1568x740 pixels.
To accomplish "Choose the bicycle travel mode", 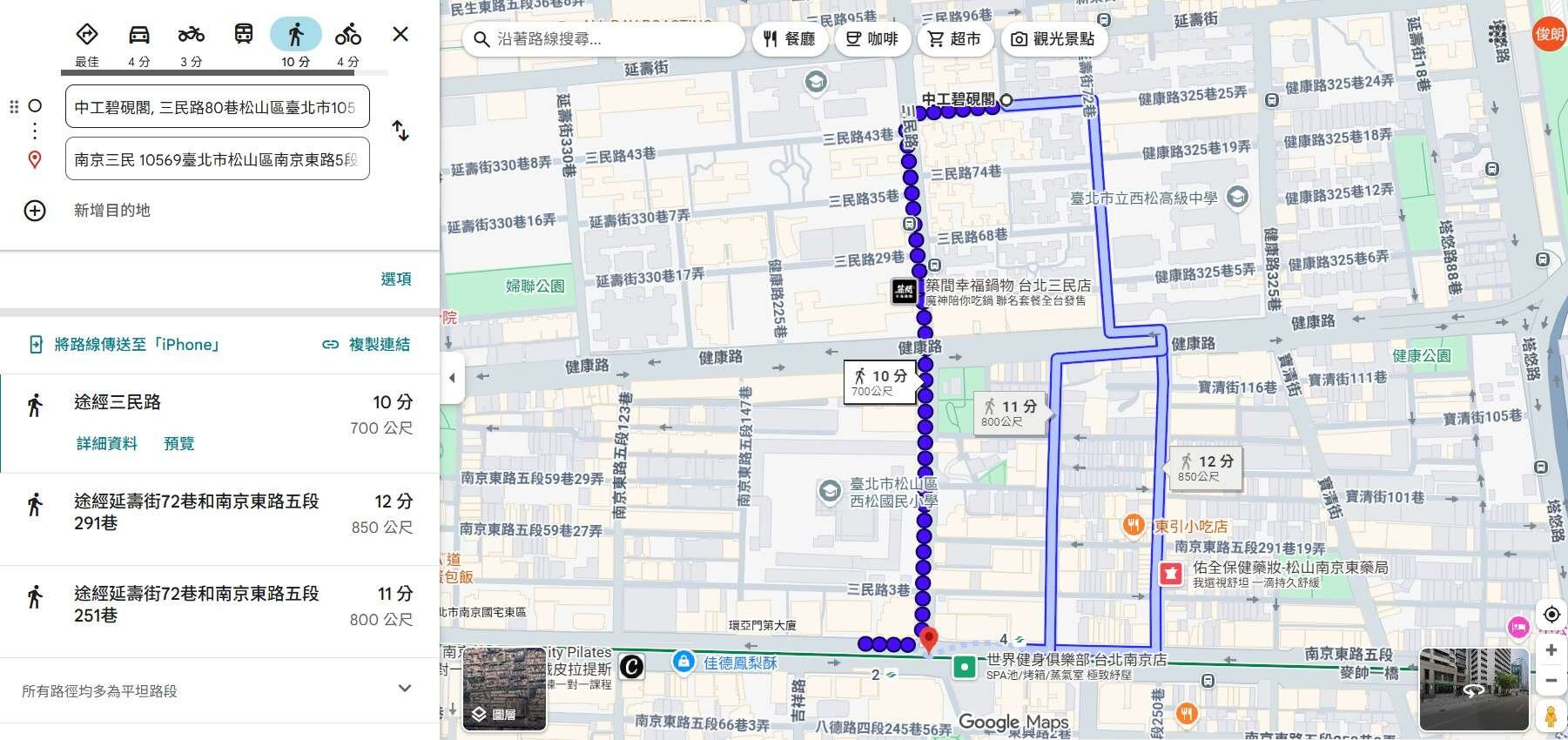I will point(348,35).
